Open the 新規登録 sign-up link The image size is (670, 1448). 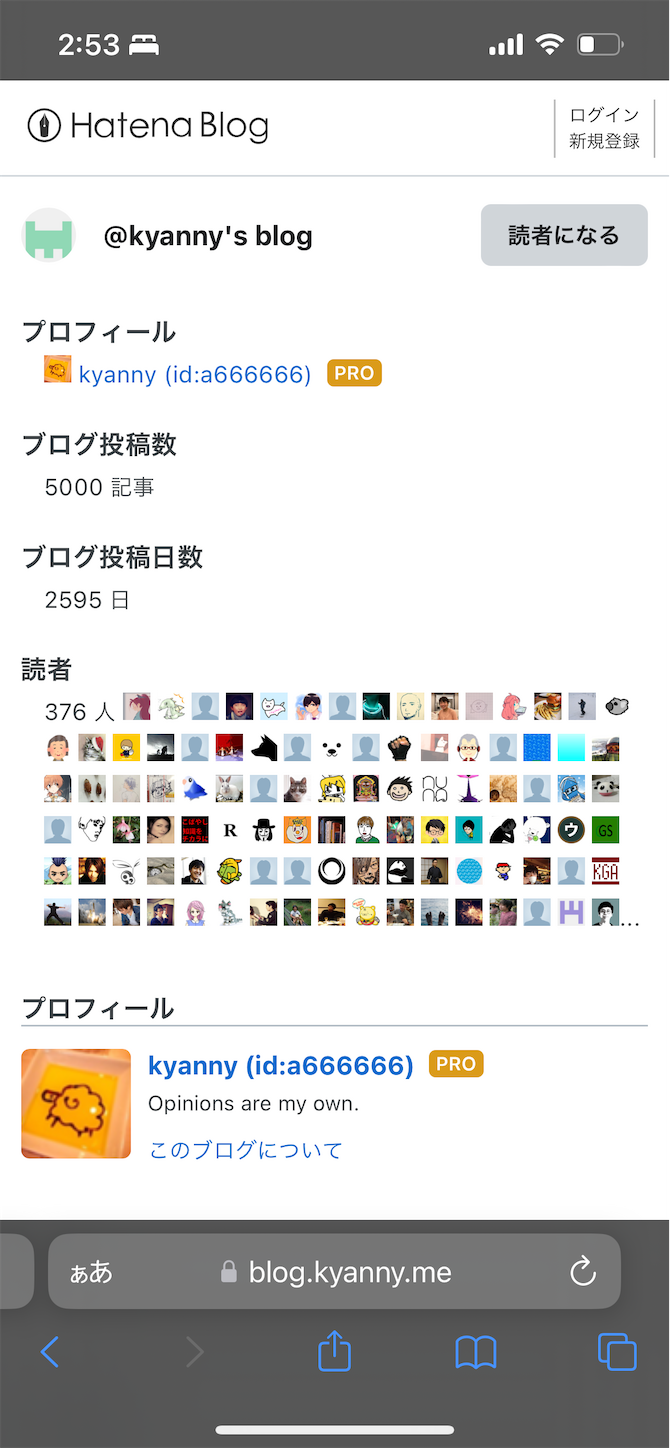[604, 142]
